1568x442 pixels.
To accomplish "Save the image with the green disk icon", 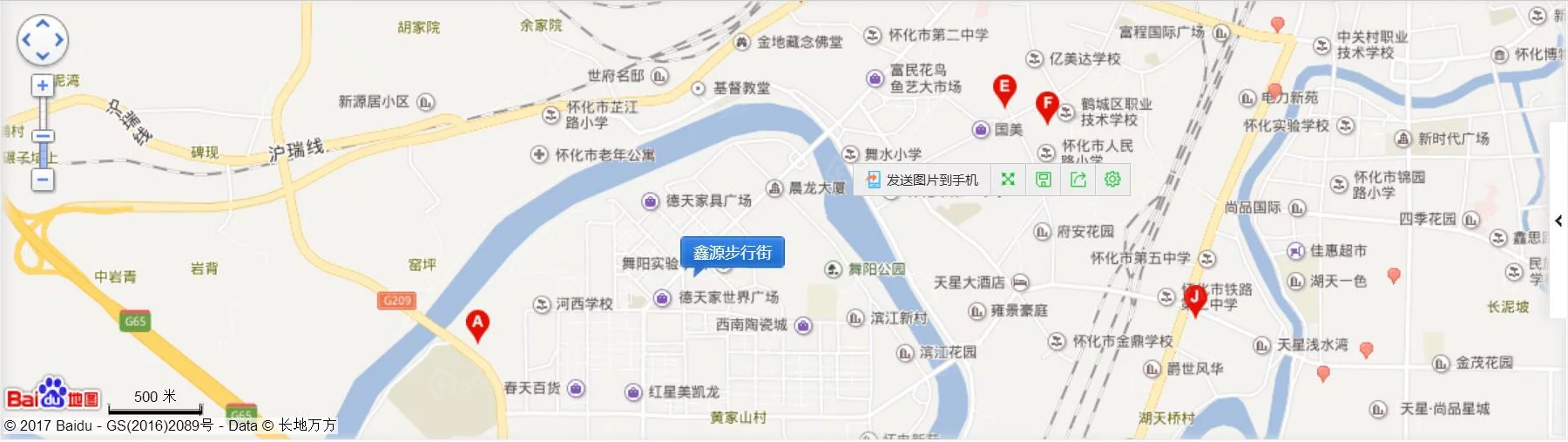I will (1043, 180).
